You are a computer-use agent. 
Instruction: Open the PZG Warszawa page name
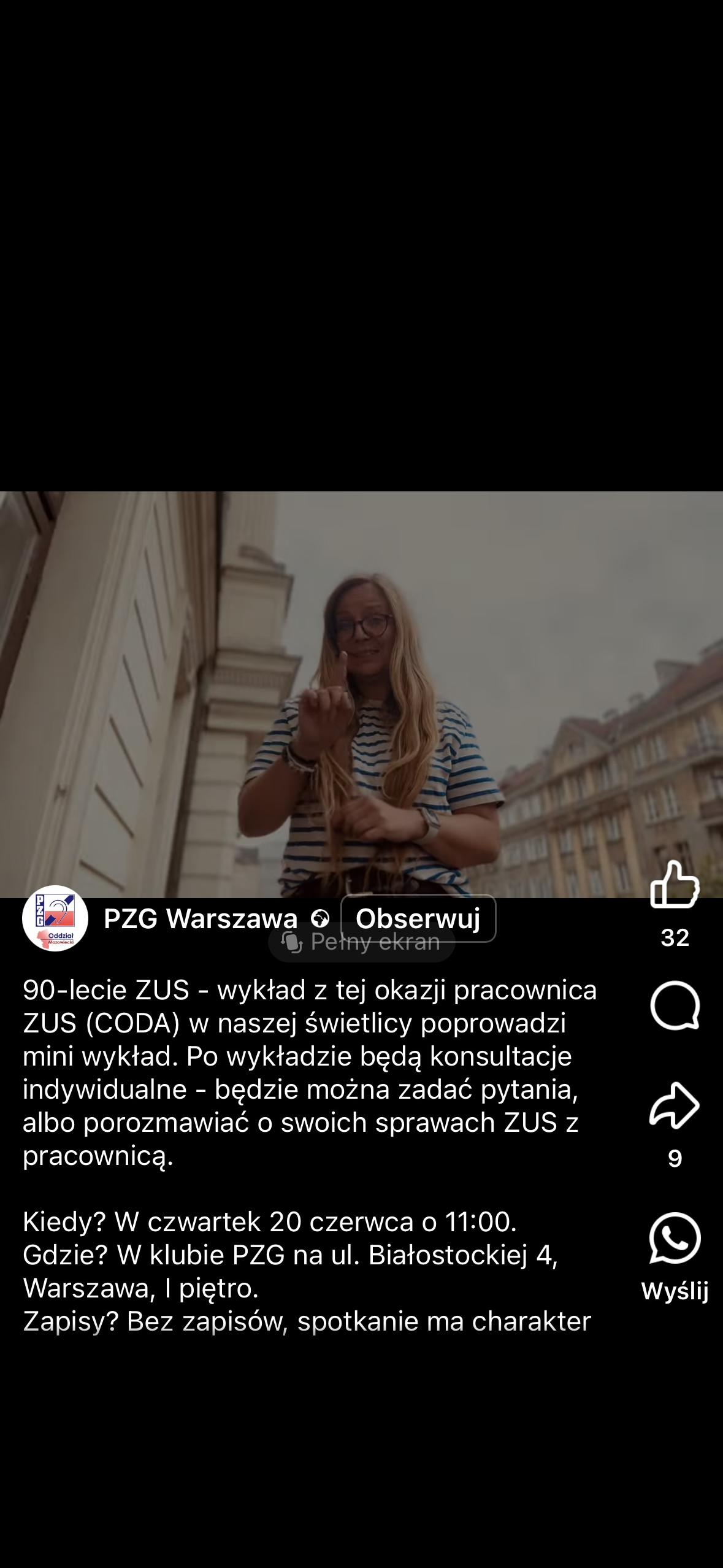[201, 918]
